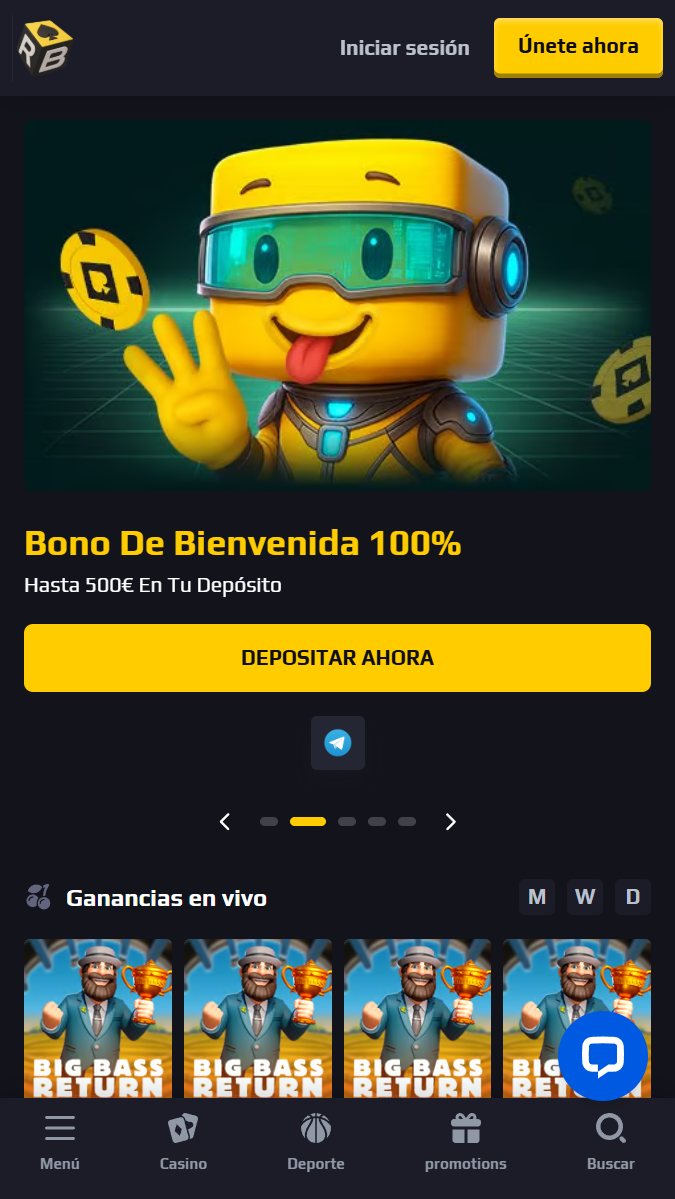Tap DEPOSITAR AHORA button

pos(337,658)
